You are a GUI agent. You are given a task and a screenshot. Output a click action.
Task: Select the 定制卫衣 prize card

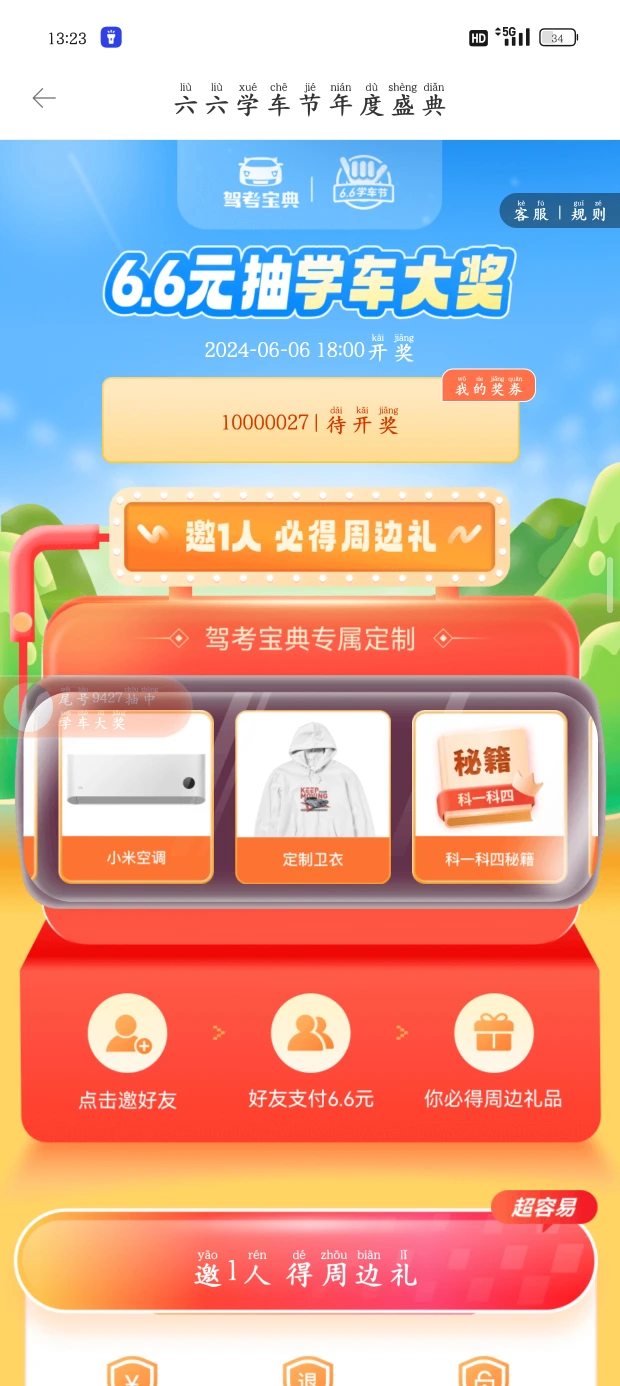coord(312,797)
